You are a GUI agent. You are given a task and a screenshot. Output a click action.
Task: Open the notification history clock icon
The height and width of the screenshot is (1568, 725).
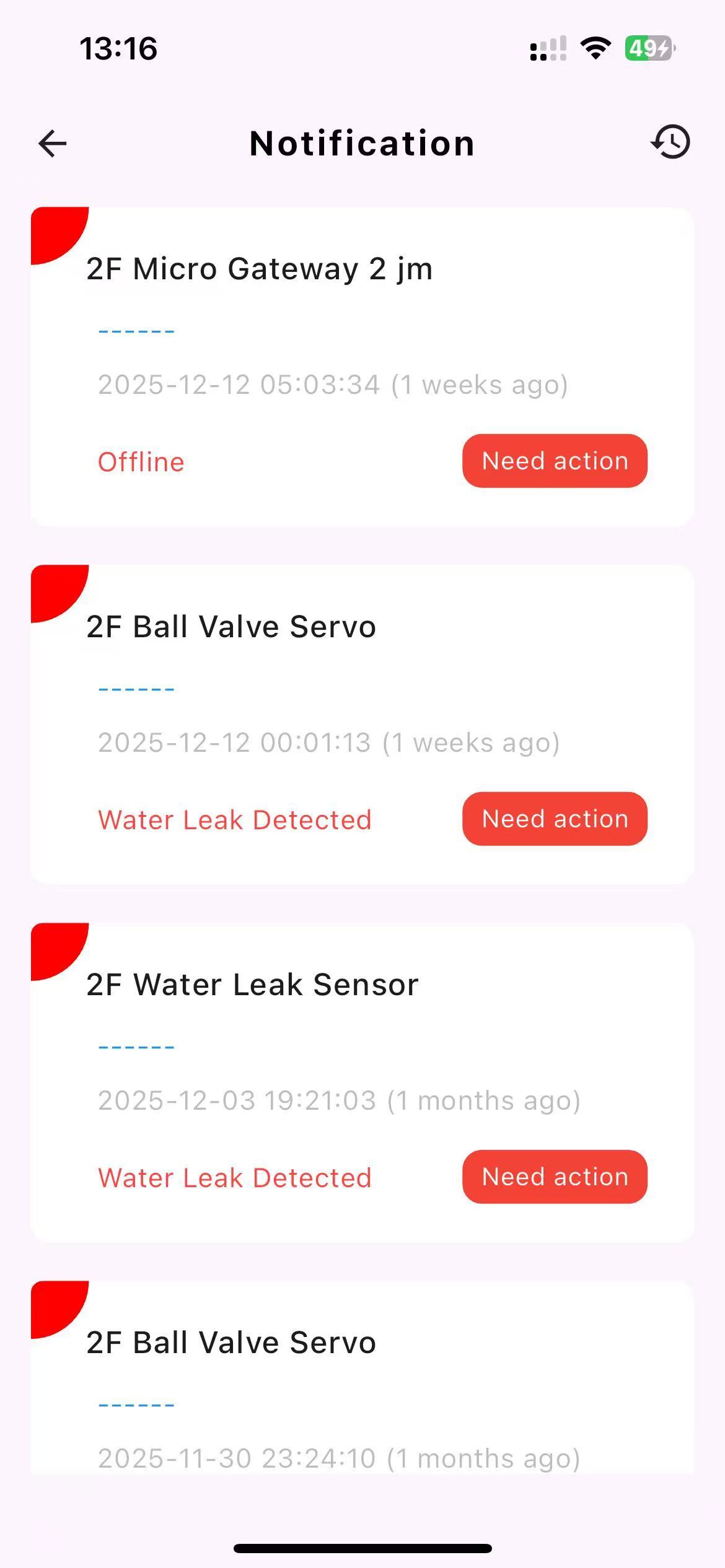click(671, 142)
